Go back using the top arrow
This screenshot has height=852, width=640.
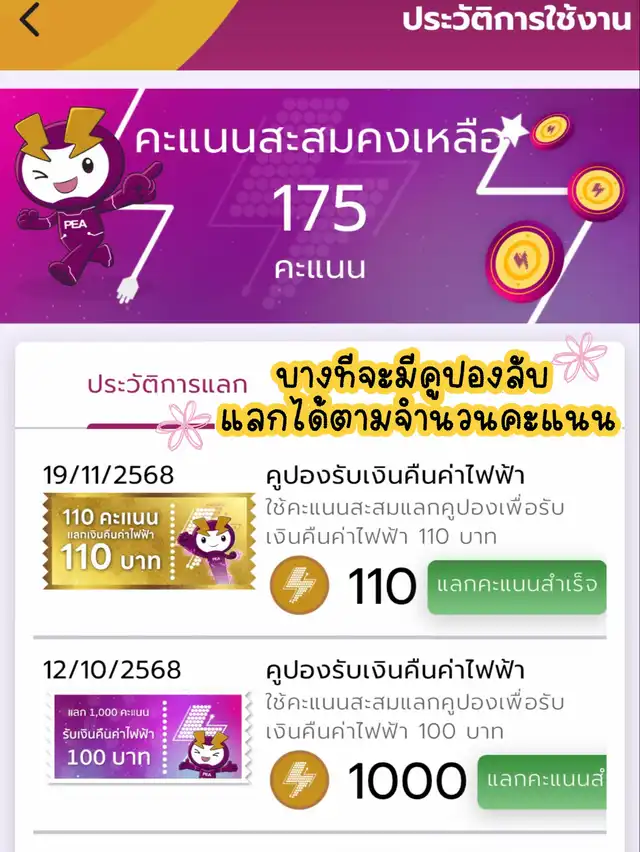[x=32, y=21]
